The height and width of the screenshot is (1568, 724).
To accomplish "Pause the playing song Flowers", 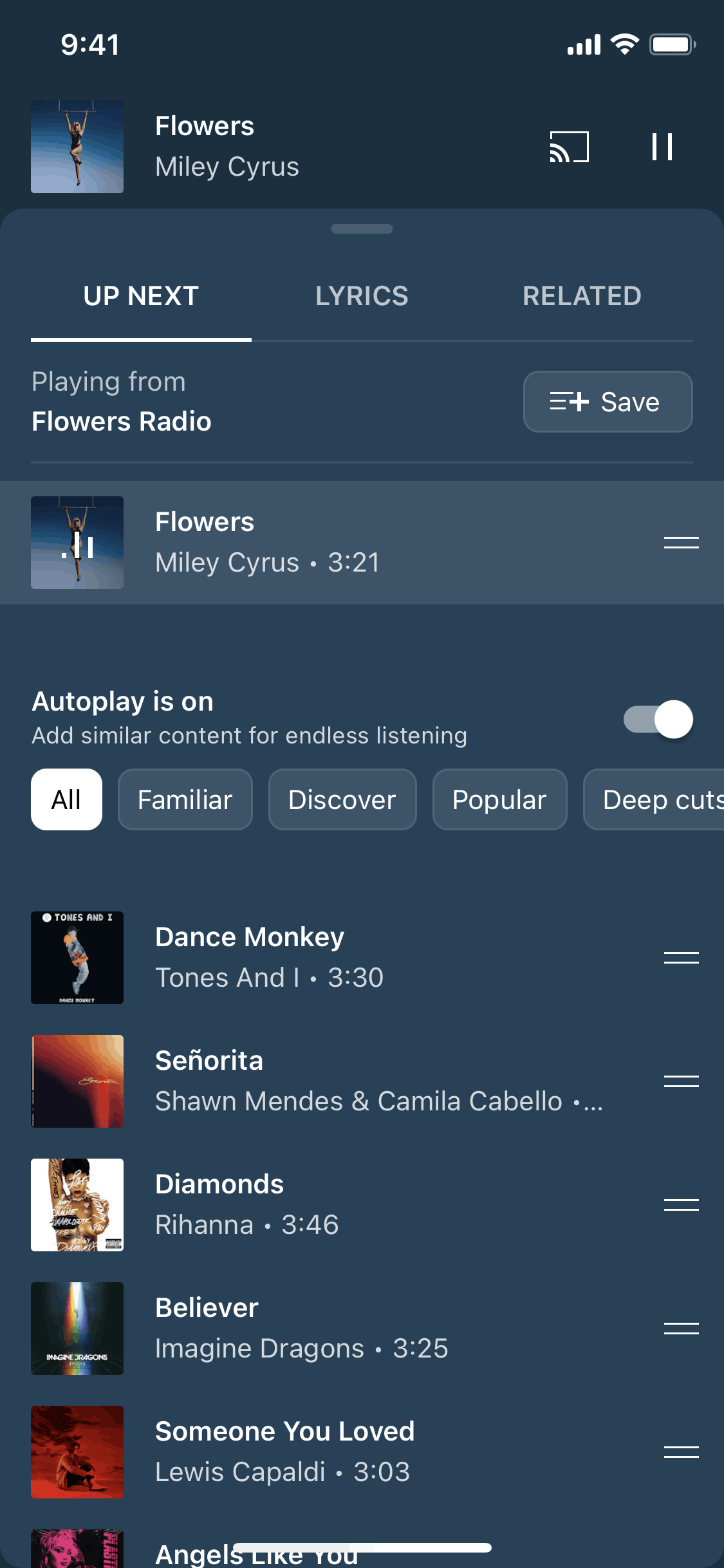I will (662, 147).
